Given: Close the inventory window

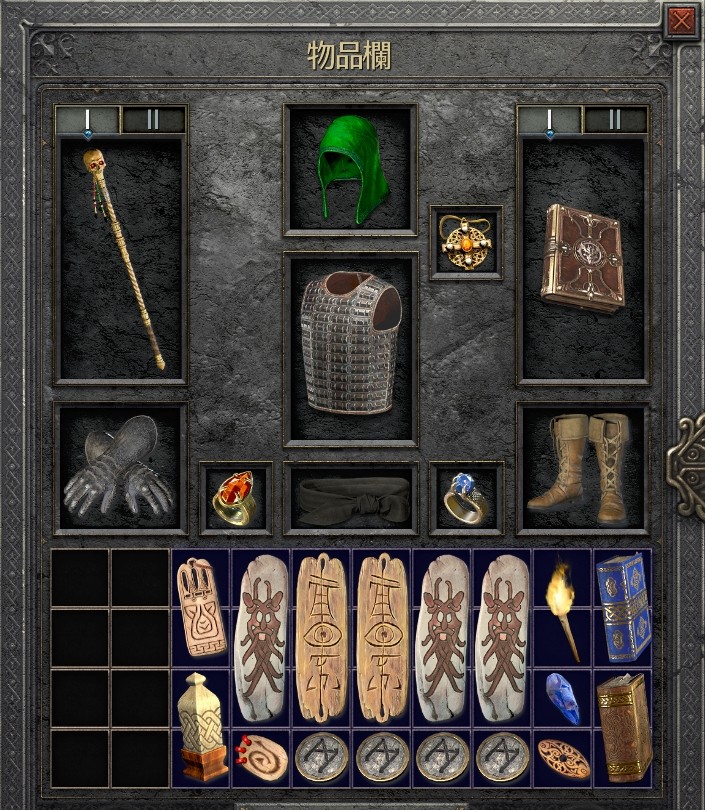Looking at the screenshot, I should coord(682,20).
